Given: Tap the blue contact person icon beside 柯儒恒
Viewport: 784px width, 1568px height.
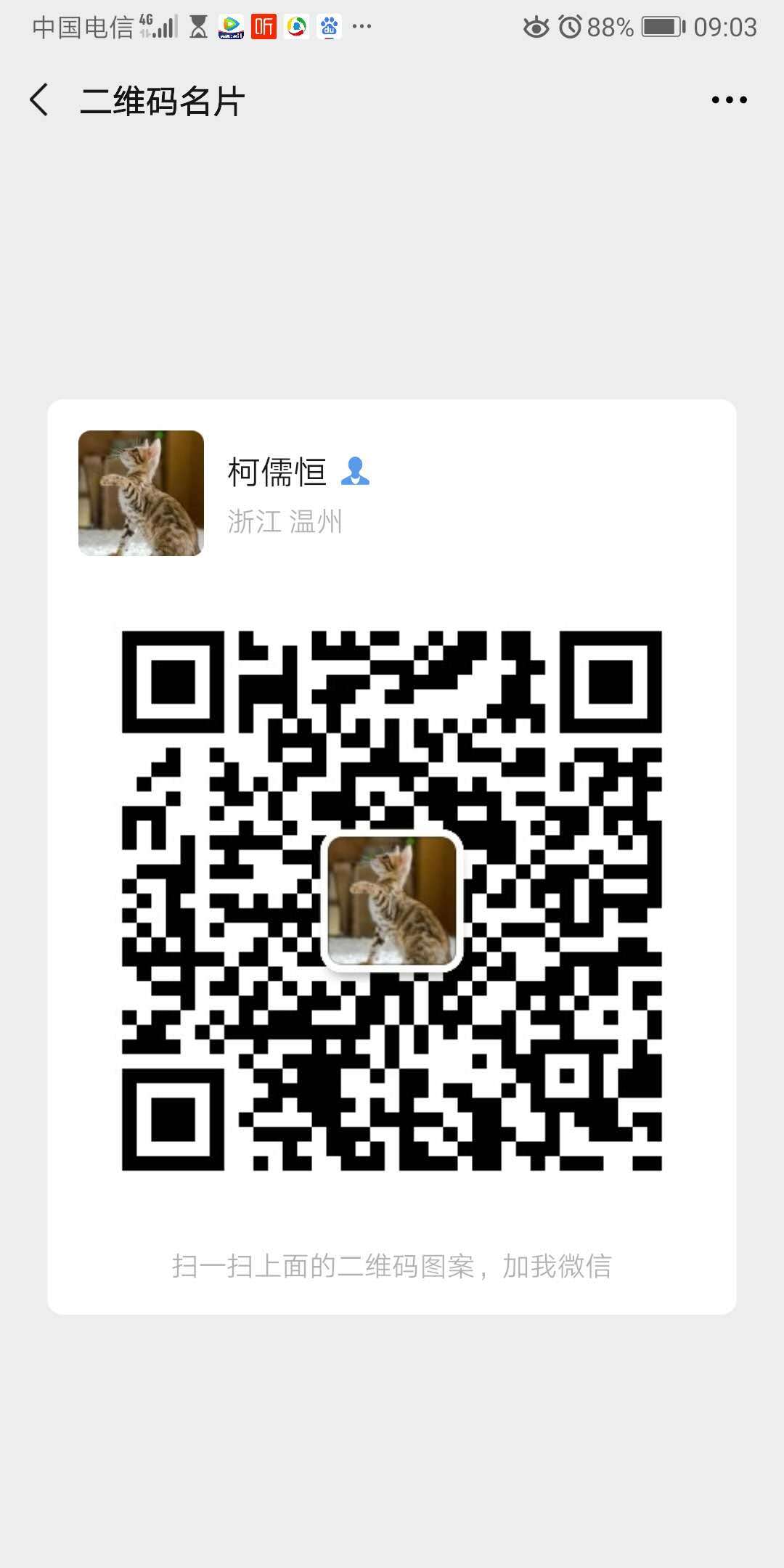Looking at the screenshot, I should (357, 472).
